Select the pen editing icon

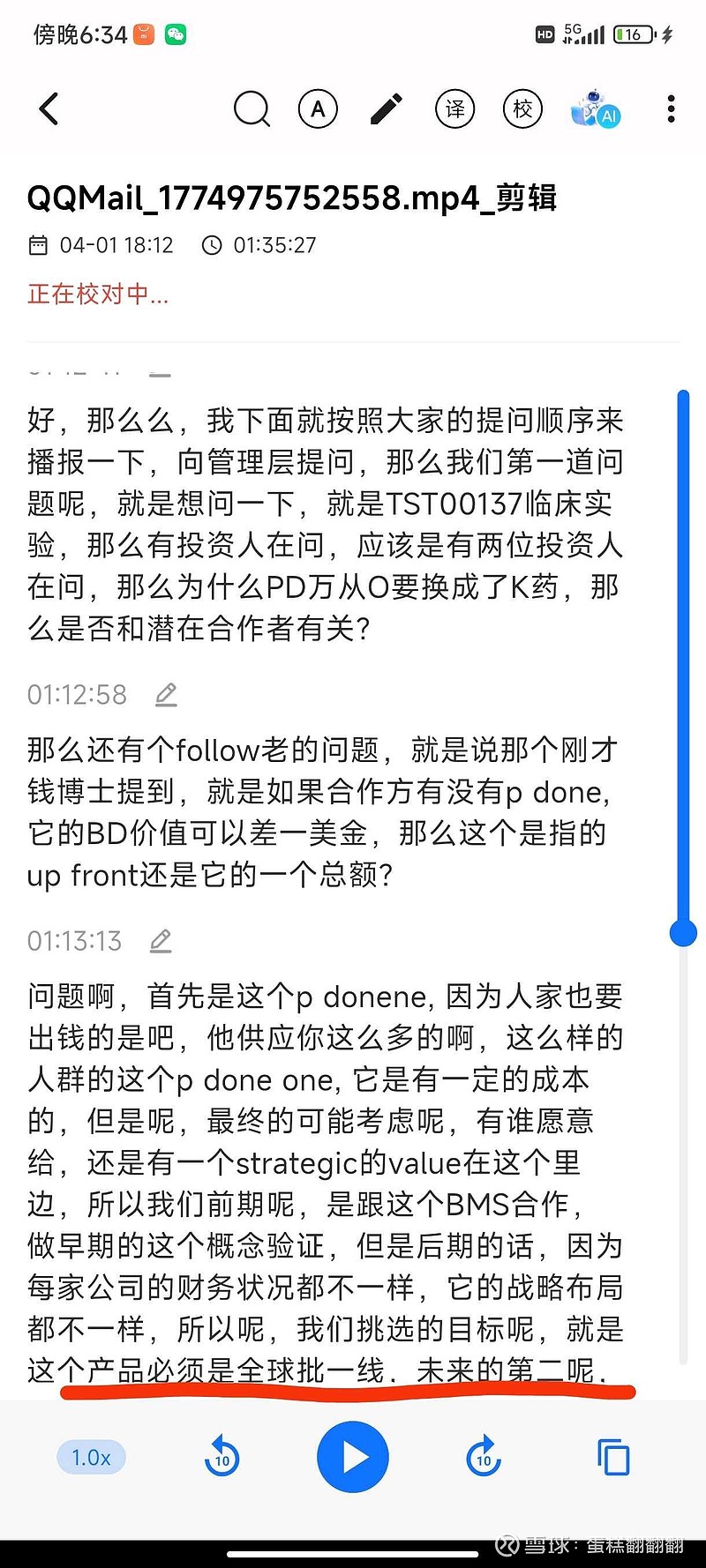pos(386,108)
